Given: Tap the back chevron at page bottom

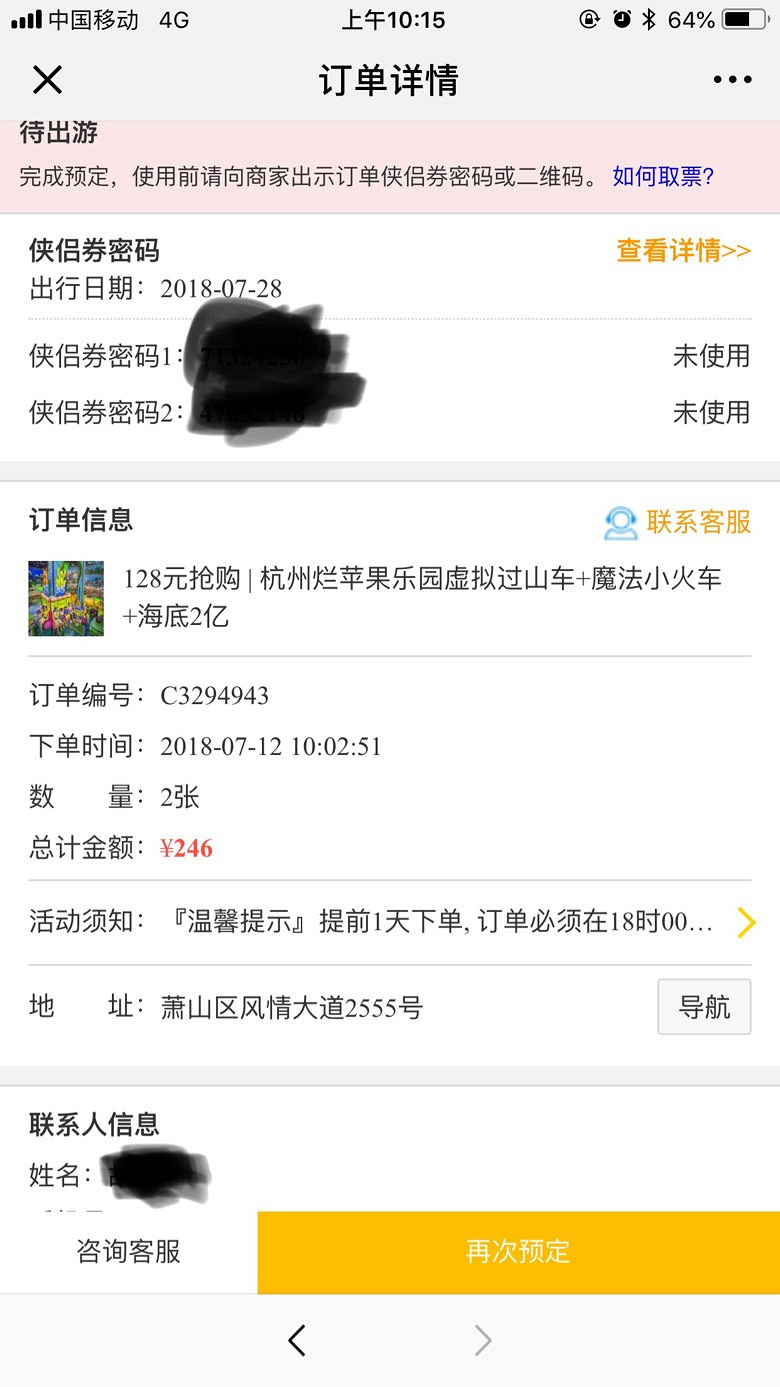Looking at the screenshot, I should point(296,1340).
